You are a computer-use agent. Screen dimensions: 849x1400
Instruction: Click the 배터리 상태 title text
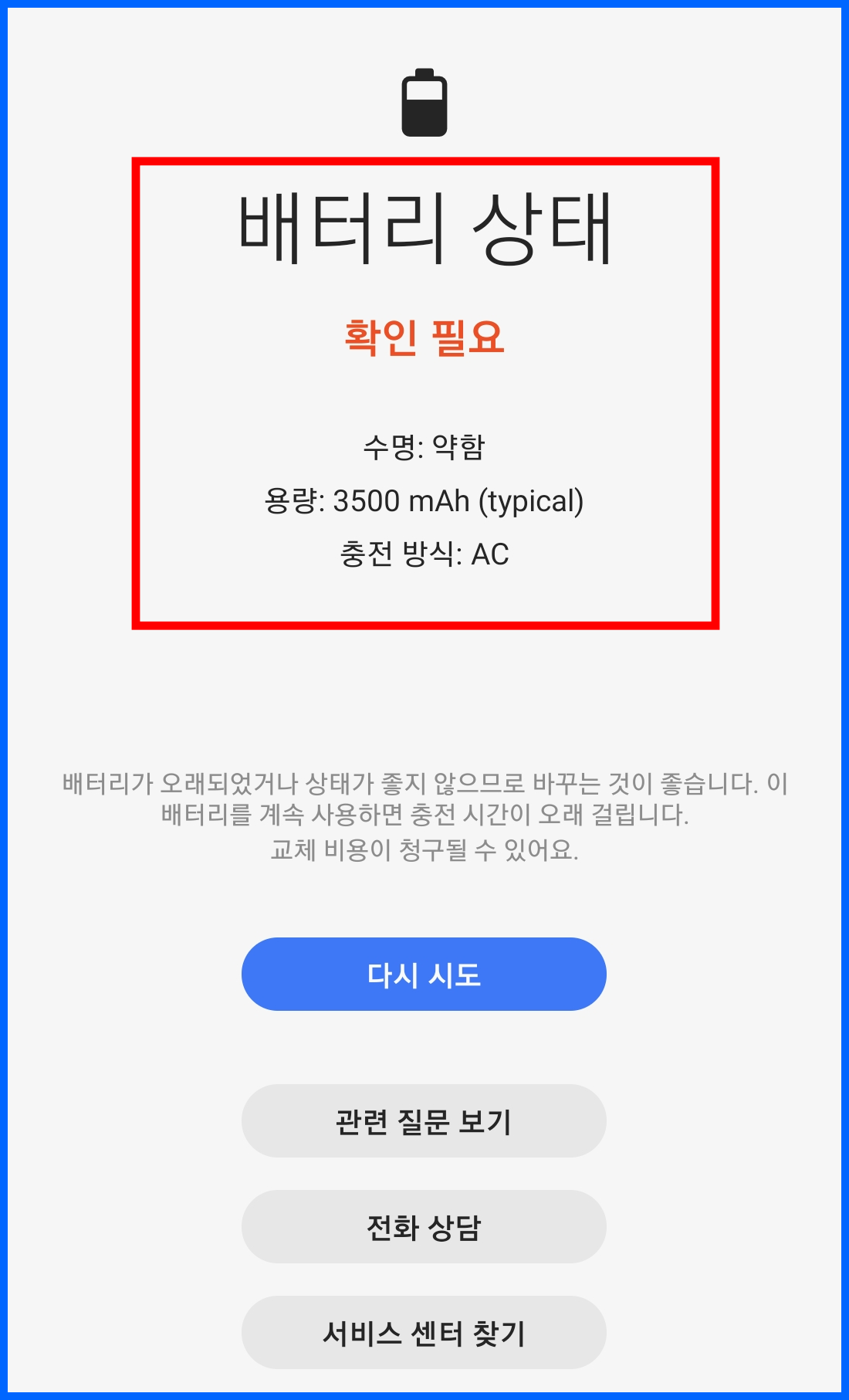click(x=424, y=224)
